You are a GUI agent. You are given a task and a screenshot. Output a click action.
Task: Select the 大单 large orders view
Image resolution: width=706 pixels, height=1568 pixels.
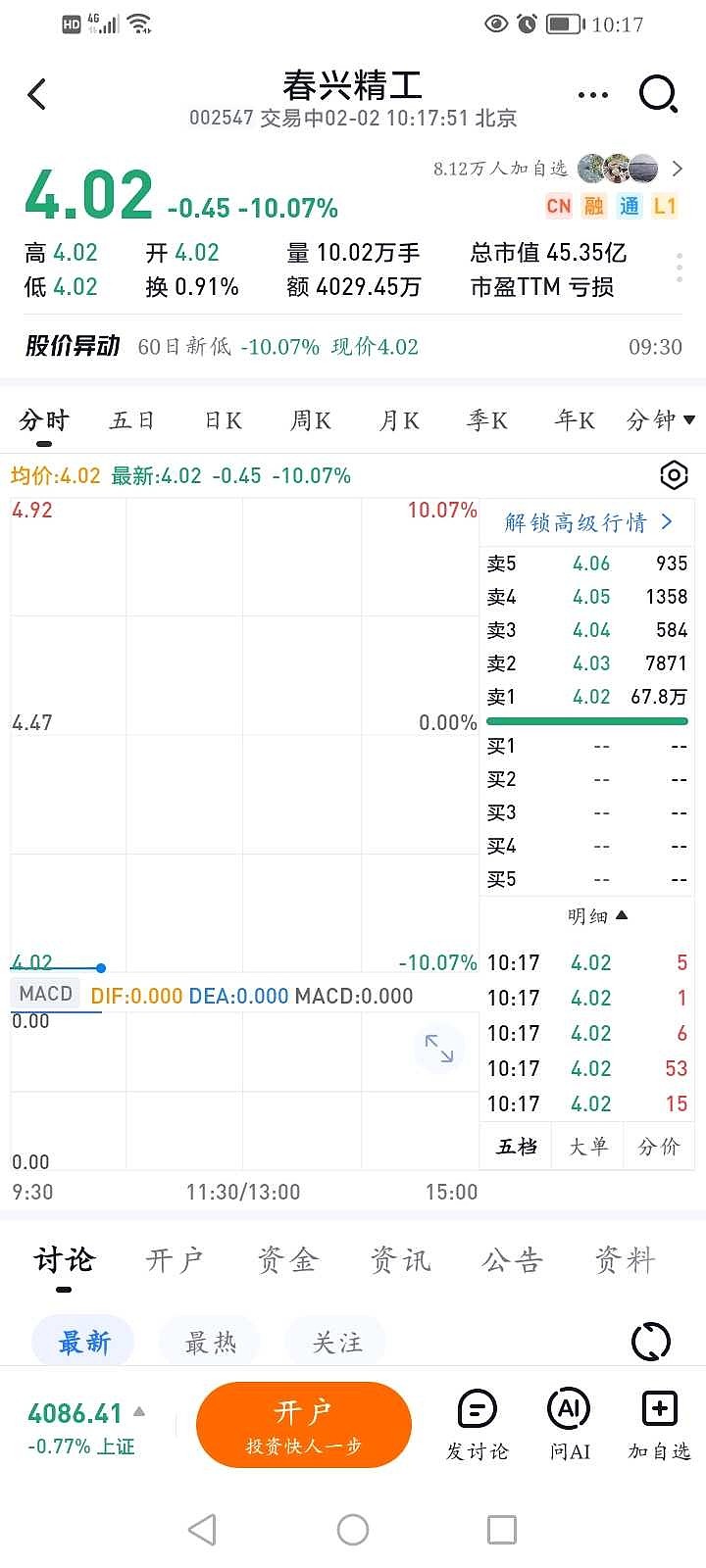pyautogui.click(x=587, y=1146)
